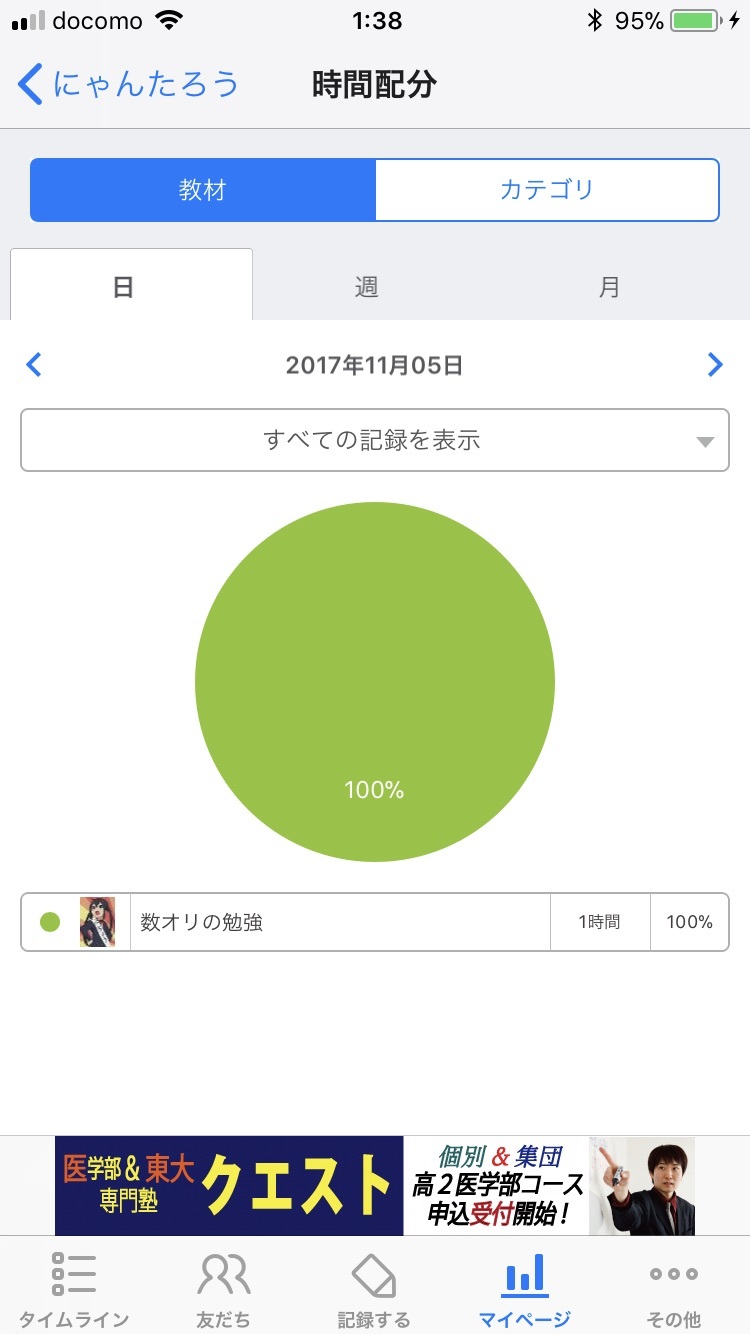Viewport: 750px width, 1334px height.
Task: Go back to にゃんたろう page
Action: (x=129, y=84)
